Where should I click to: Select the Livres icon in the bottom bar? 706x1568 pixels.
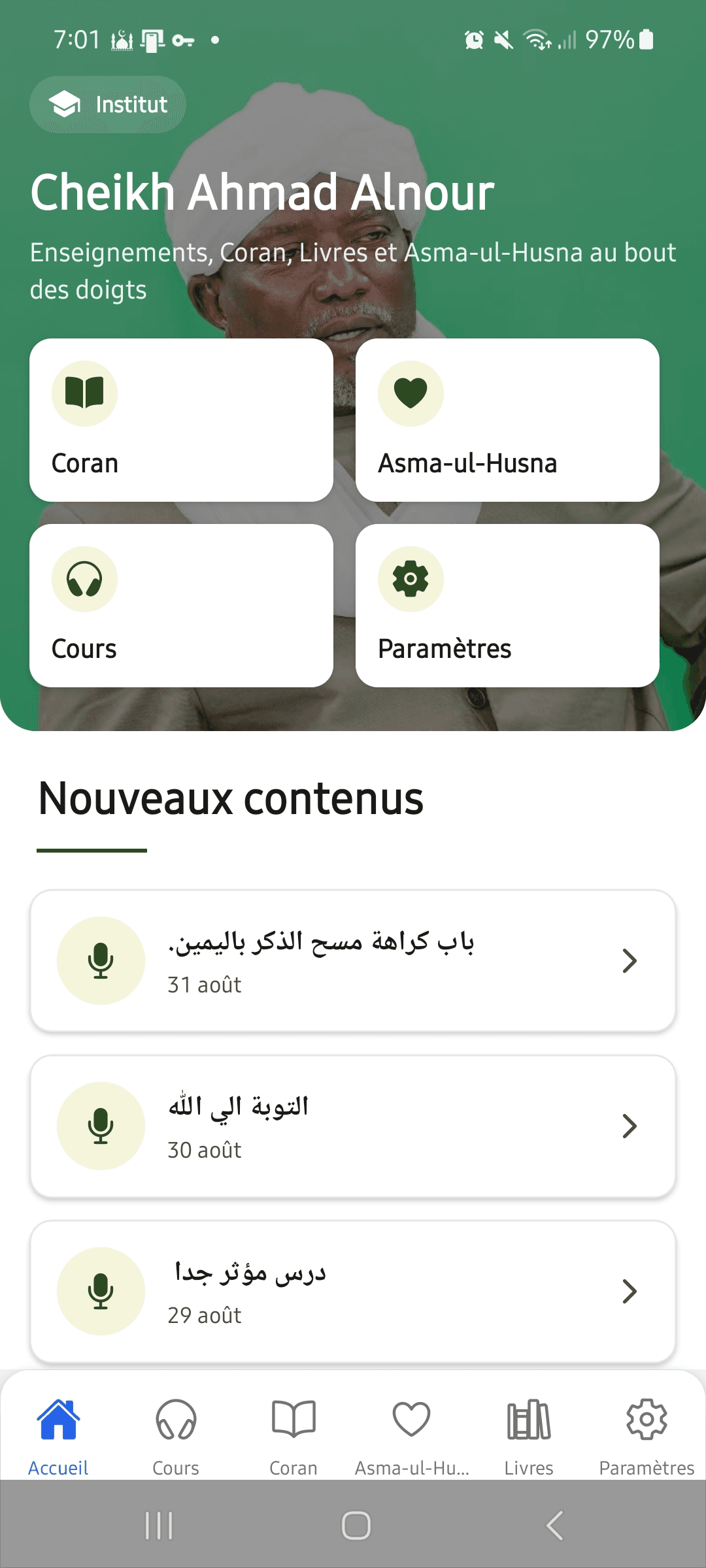(x=529, y=1432)
